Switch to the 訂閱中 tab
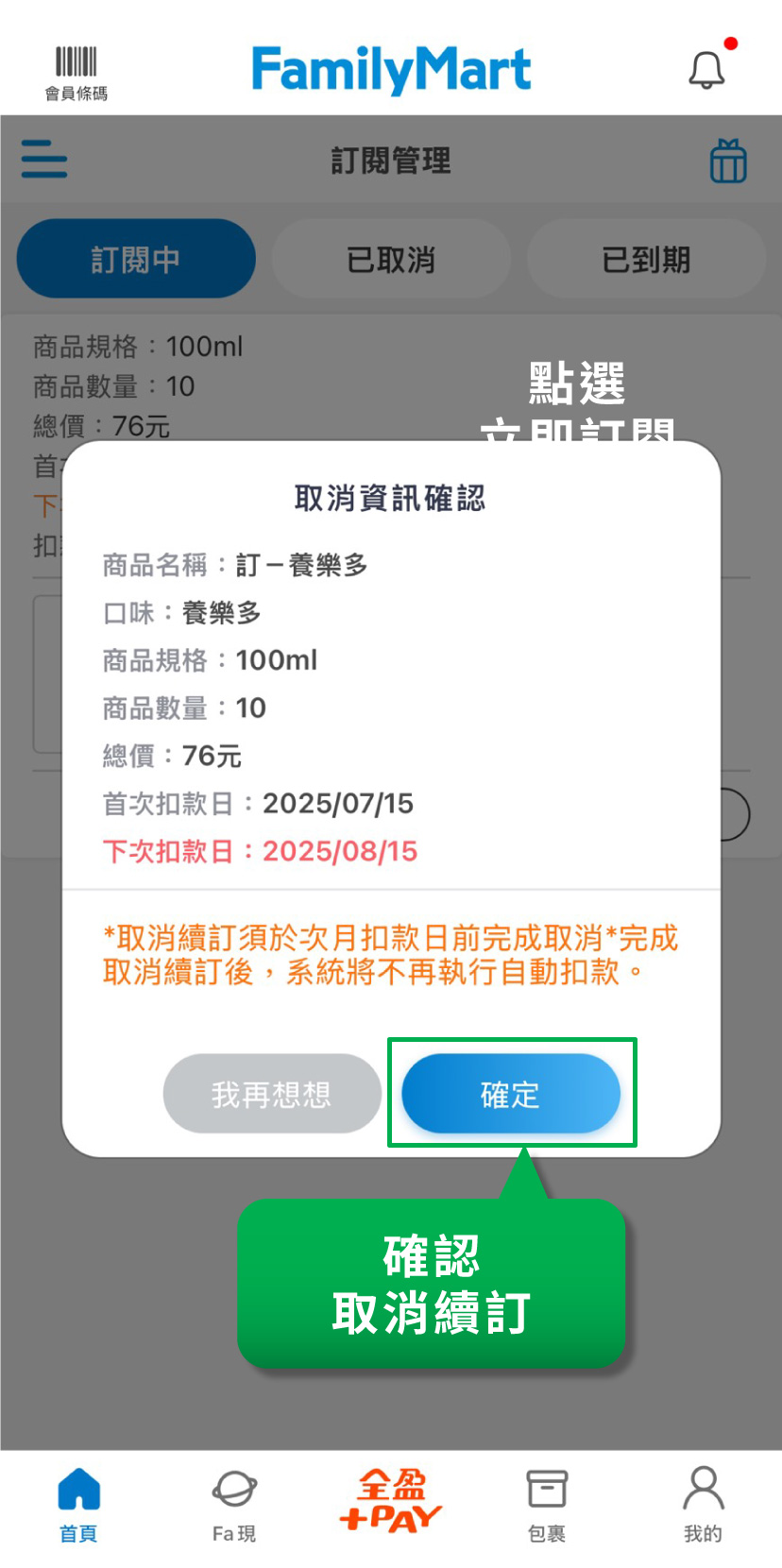 (136, 259)
